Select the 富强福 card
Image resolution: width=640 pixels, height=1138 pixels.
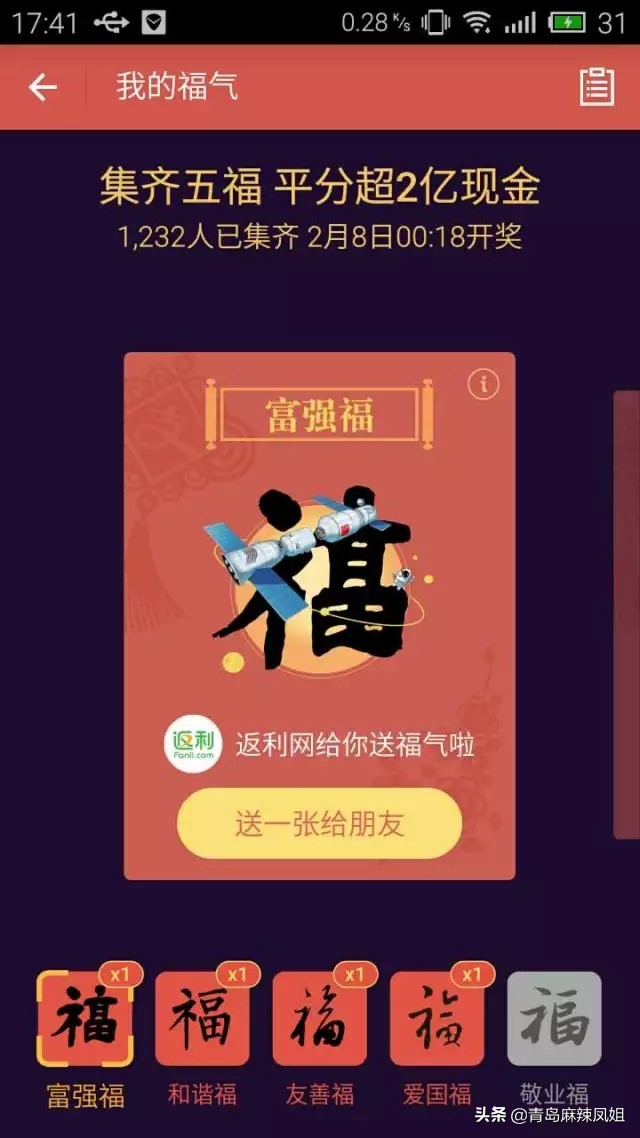(x=86, y=1020)
